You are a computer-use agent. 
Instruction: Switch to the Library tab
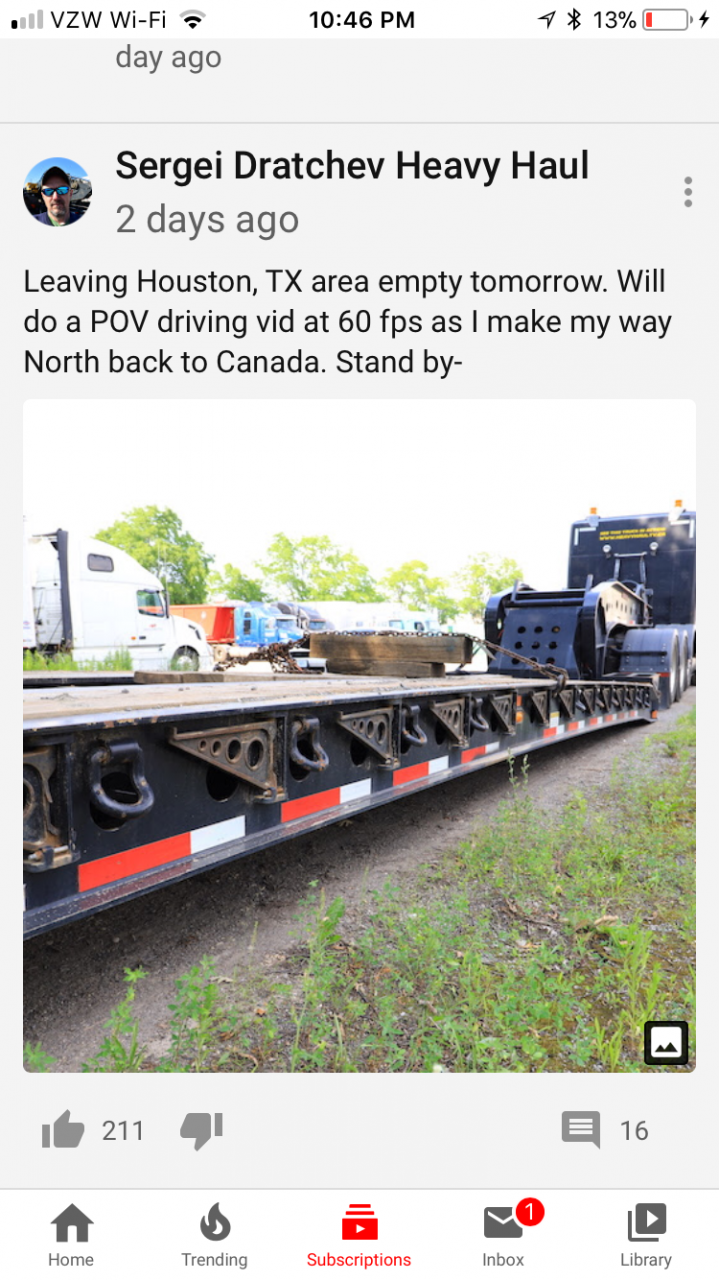(646, 1235)
